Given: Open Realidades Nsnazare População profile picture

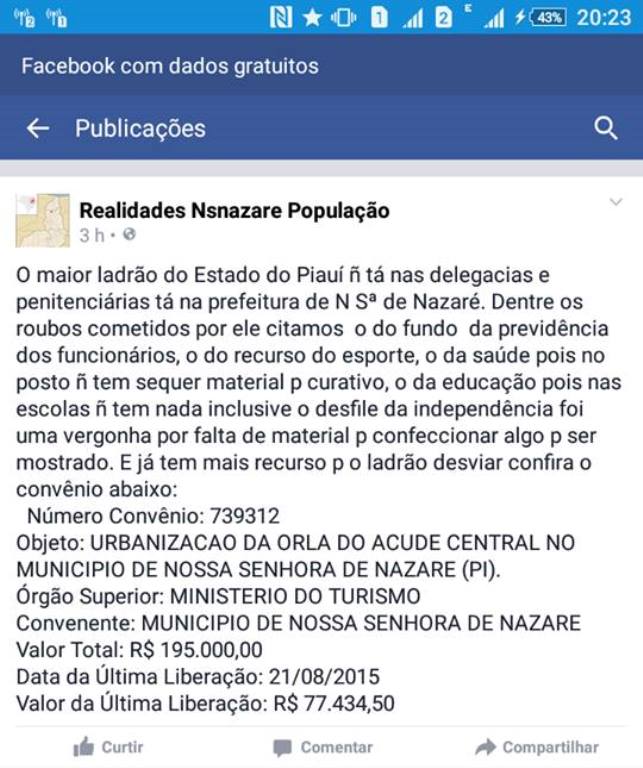Looking at the screenshot, I should click(x=42, y=221).
